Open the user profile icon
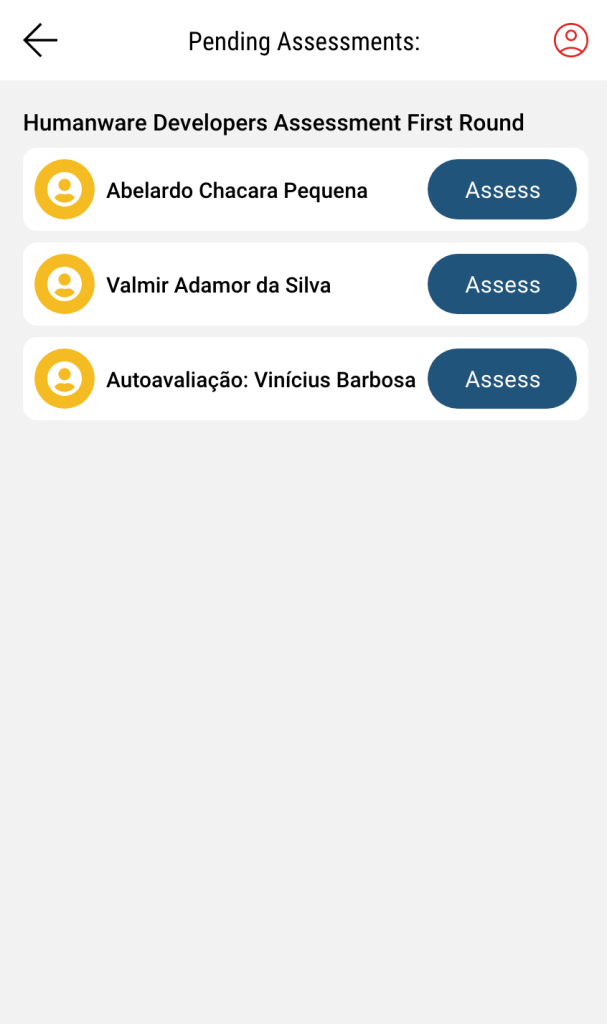 [571, 40]
